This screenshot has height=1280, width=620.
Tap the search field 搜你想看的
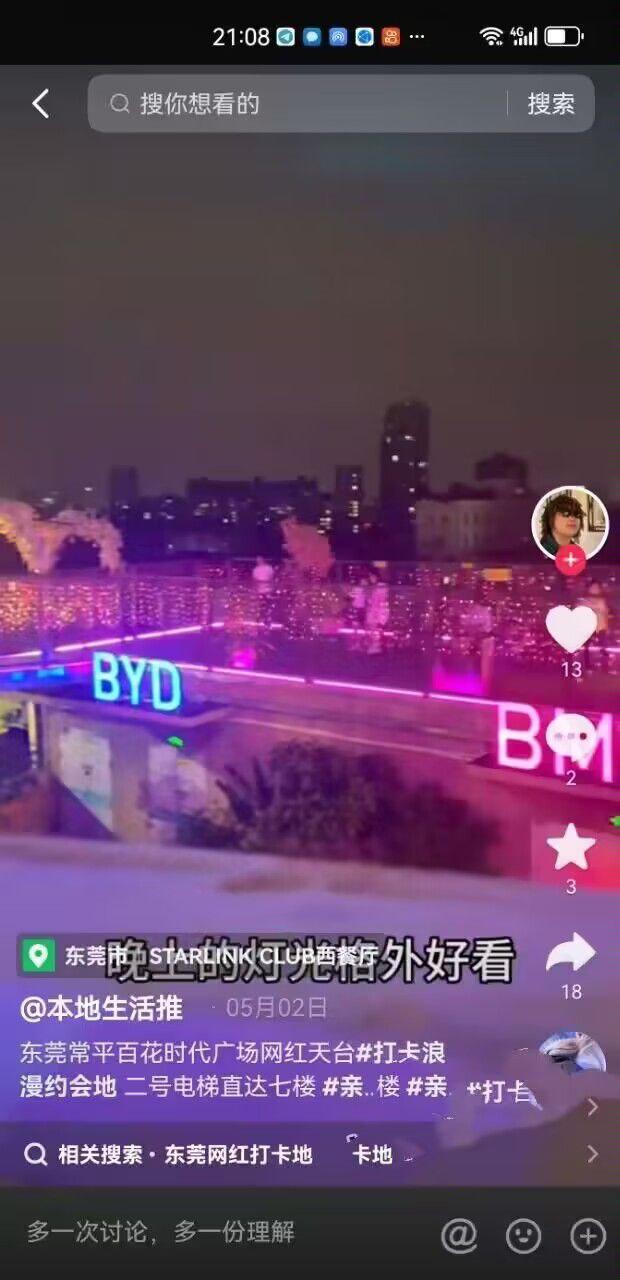[300, 103]
